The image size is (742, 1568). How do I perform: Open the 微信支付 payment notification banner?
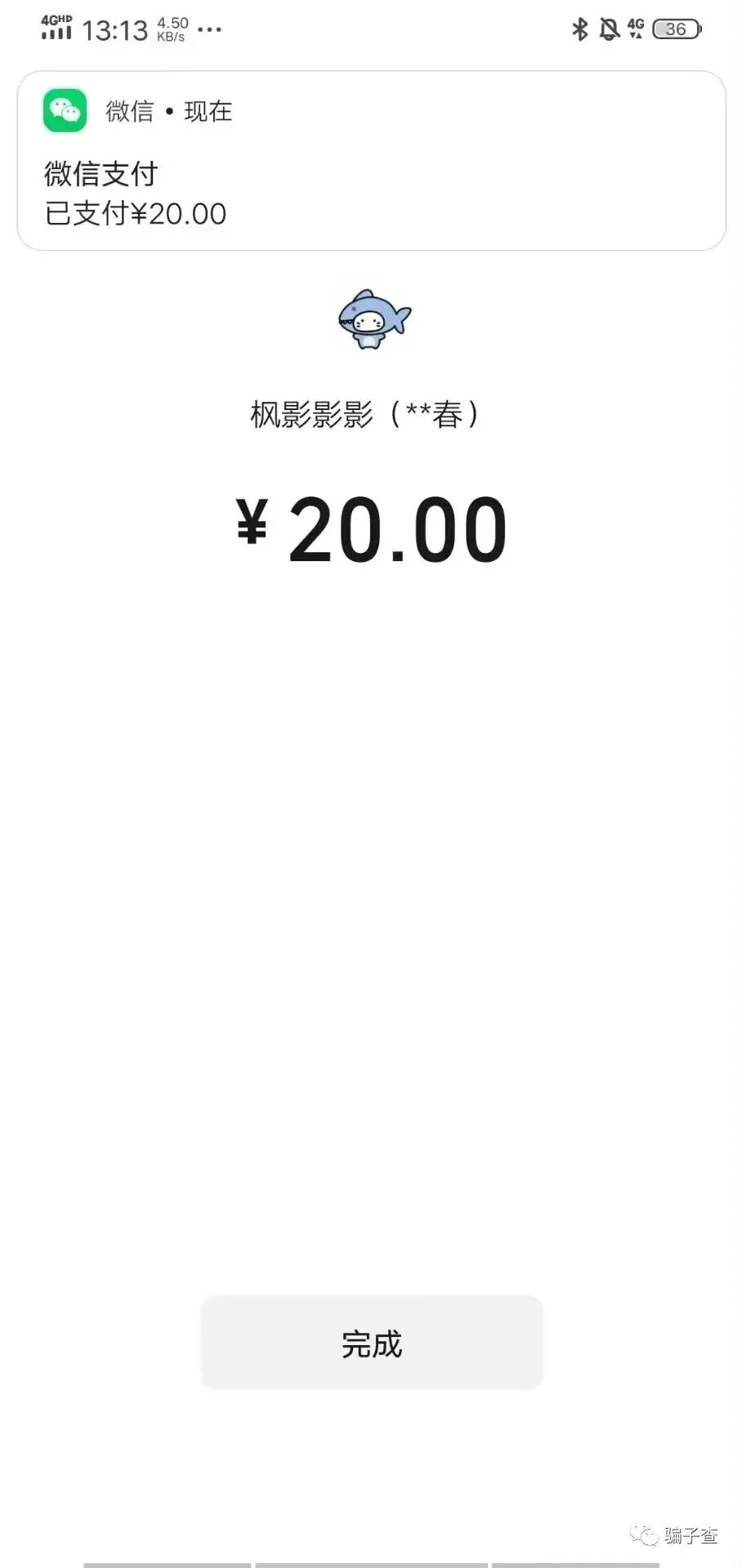pos(371,161)
